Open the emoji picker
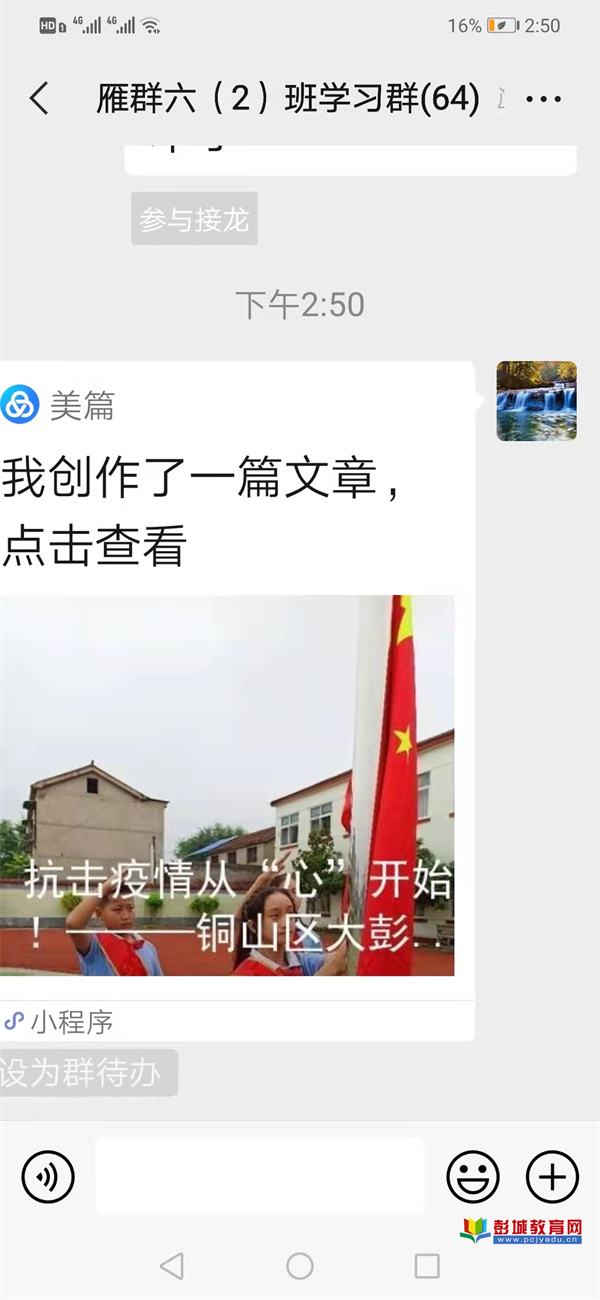Image resolution: width=600 pixels, height=1300 pixels. point(472,1176)
